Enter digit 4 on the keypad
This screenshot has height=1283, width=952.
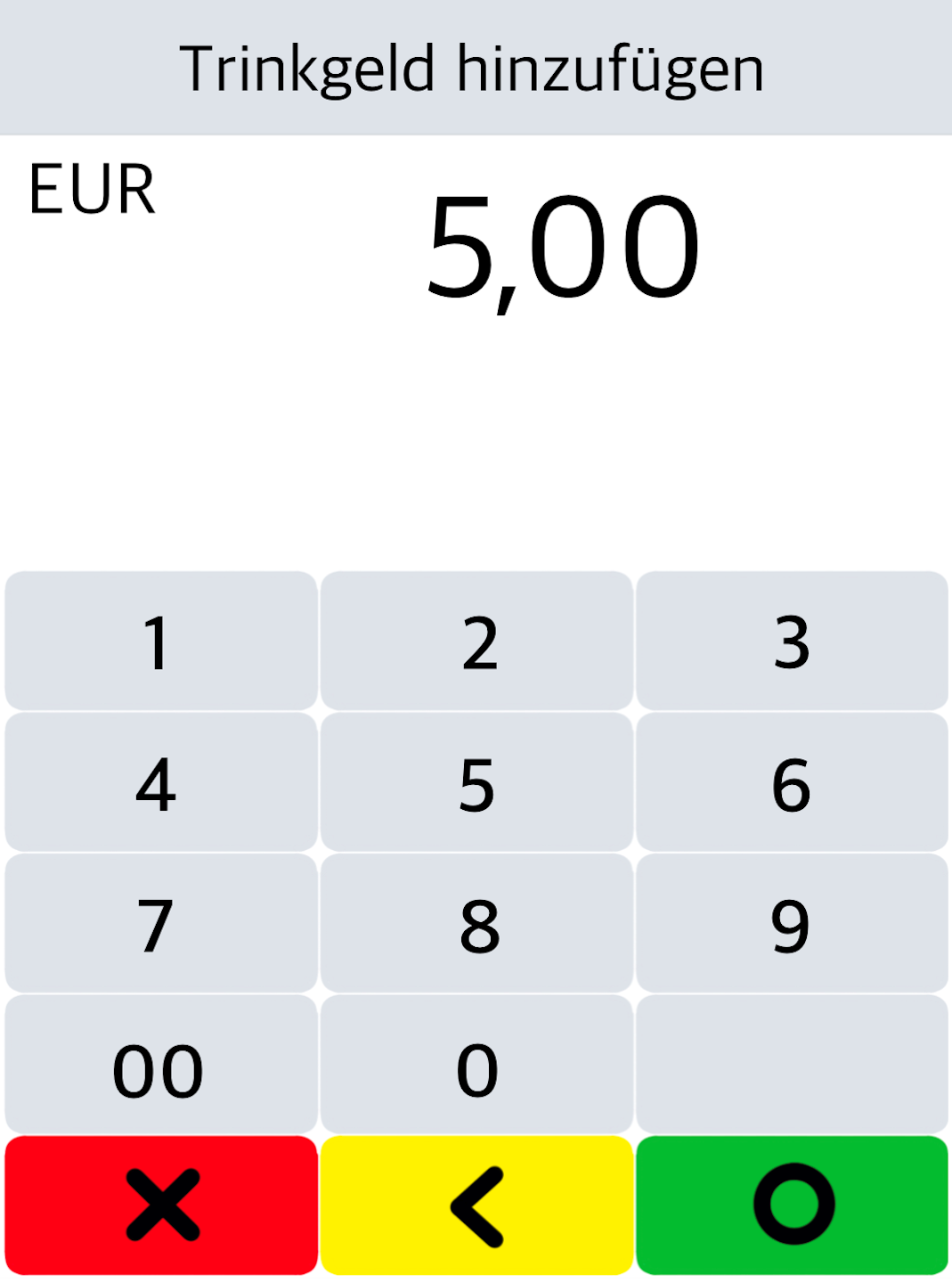(161, 782)
